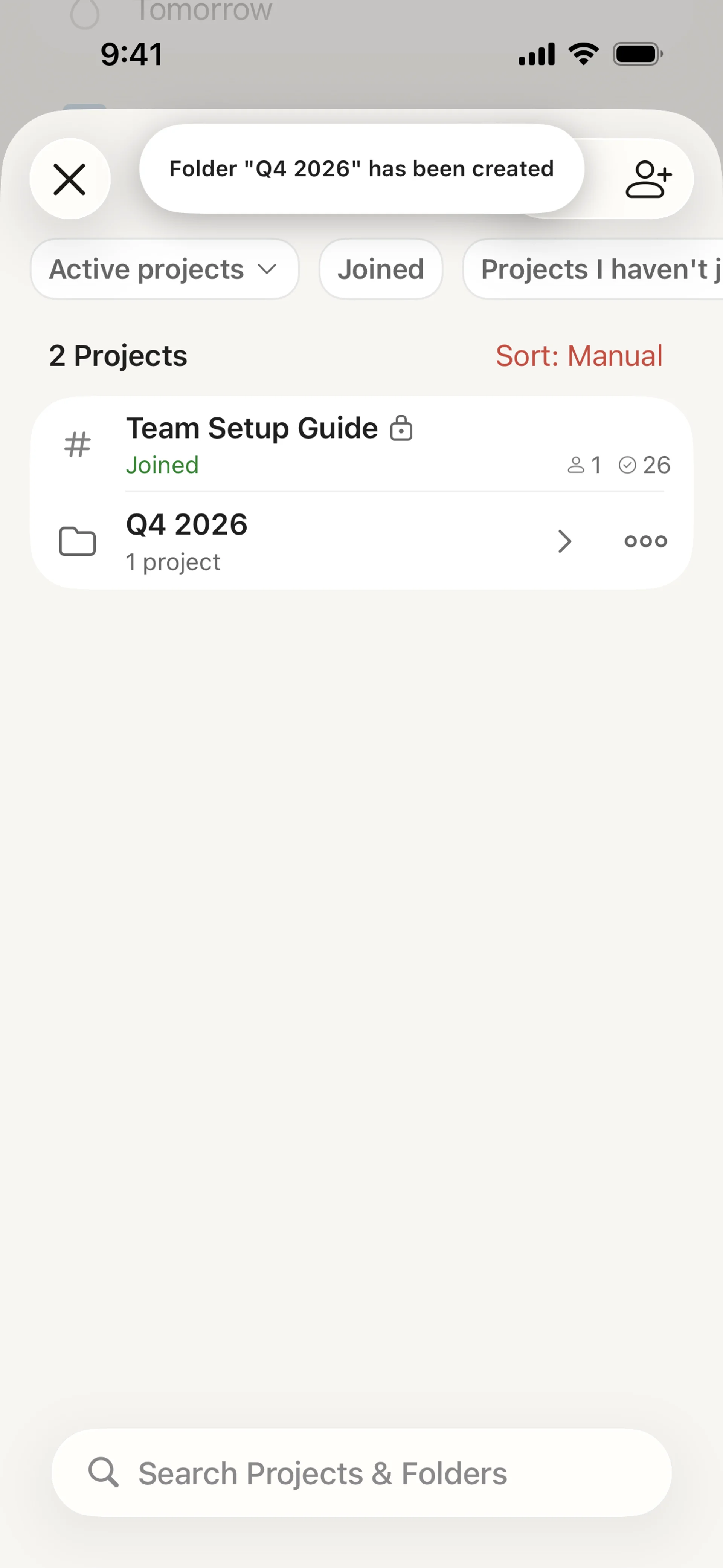
Task: Tap the add member icon
Action: (648, 180)
